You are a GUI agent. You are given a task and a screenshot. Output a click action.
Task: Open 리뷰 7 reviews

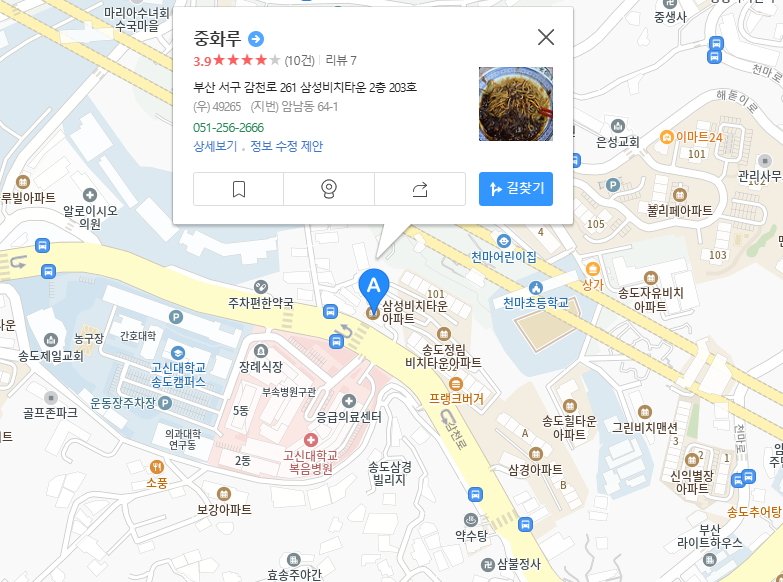[341, 60]
